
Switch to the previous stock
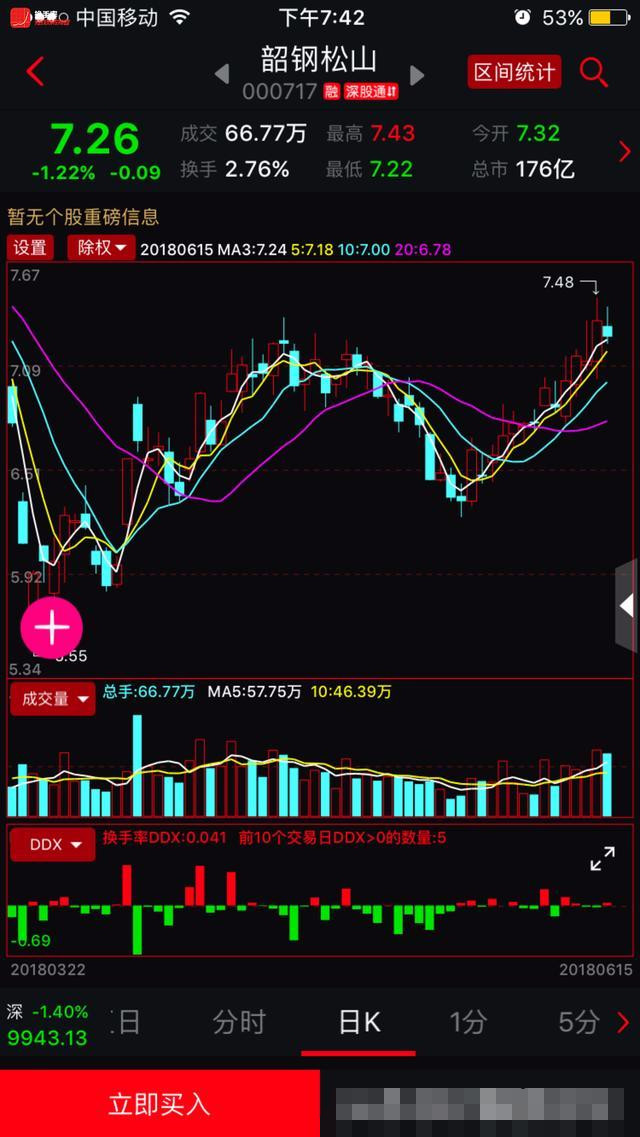[x=222, y=74]
